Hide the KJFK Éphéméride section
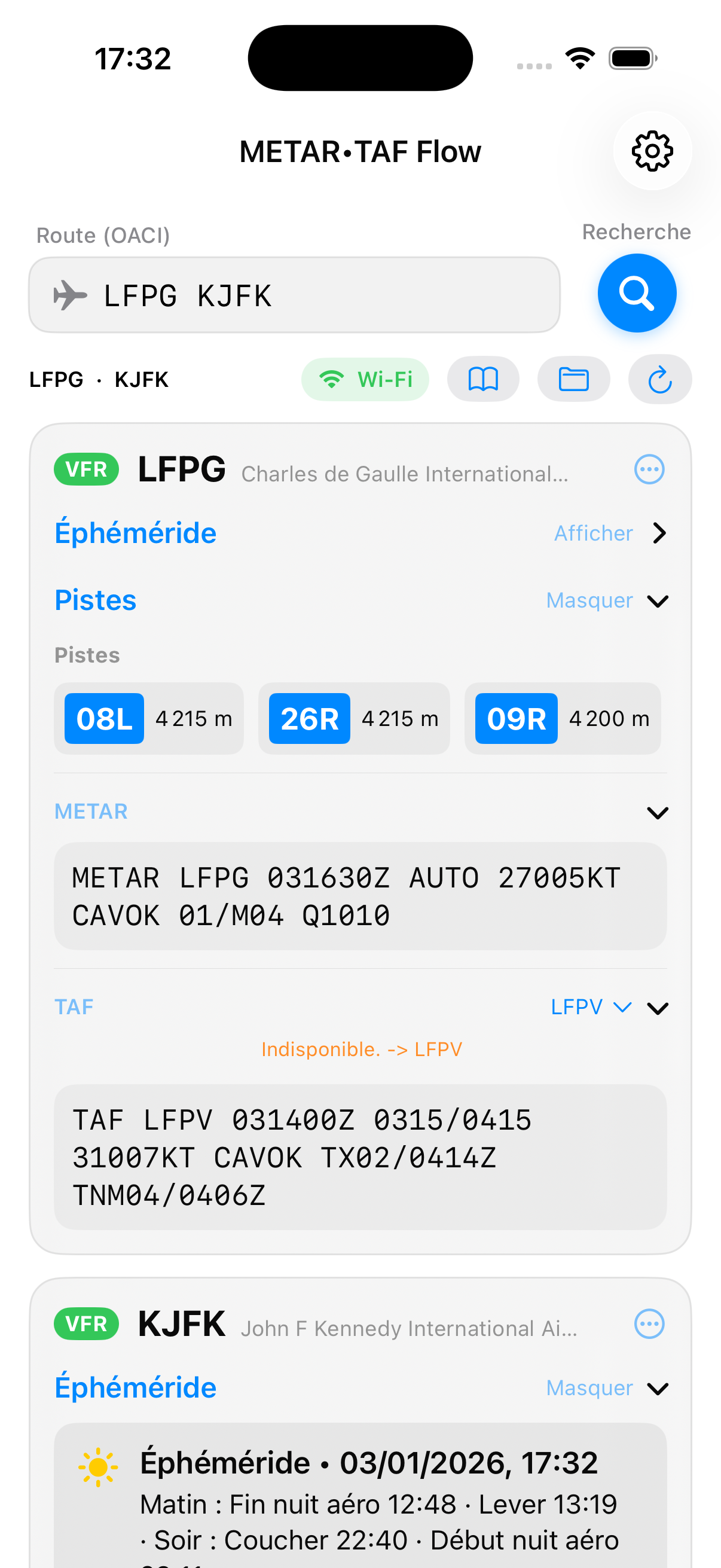This screenshot has height=1568, width=721. [x=607, y=1389]
